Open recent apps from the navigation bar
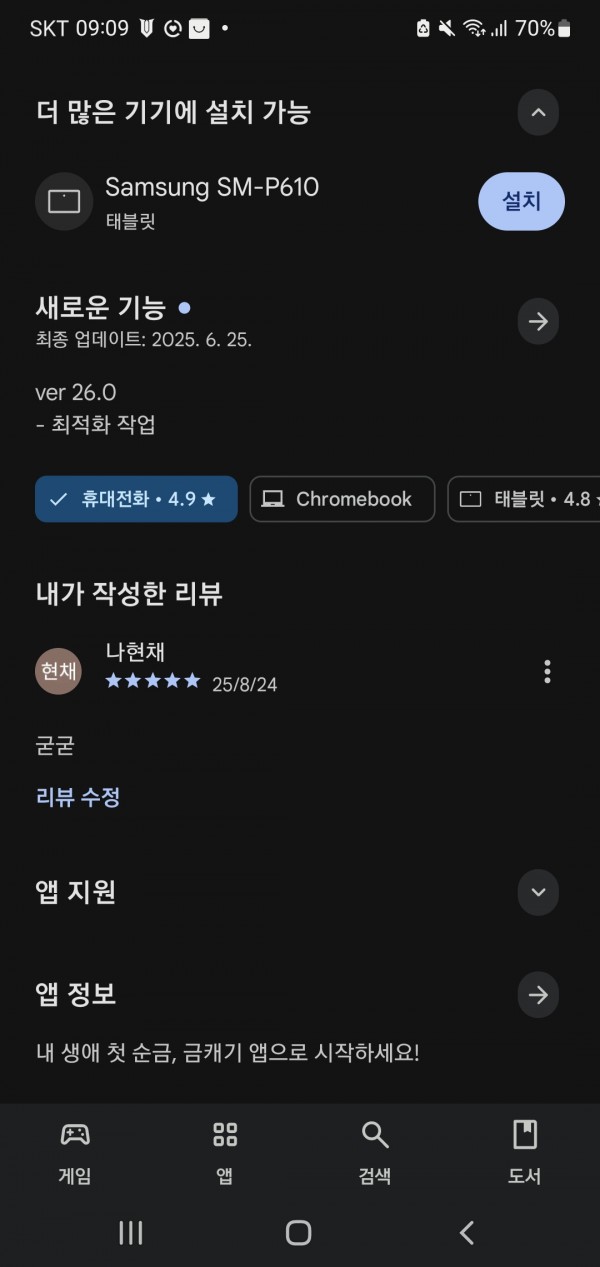The width and height of the screenshot is (600, 1267). (131, 1233)
